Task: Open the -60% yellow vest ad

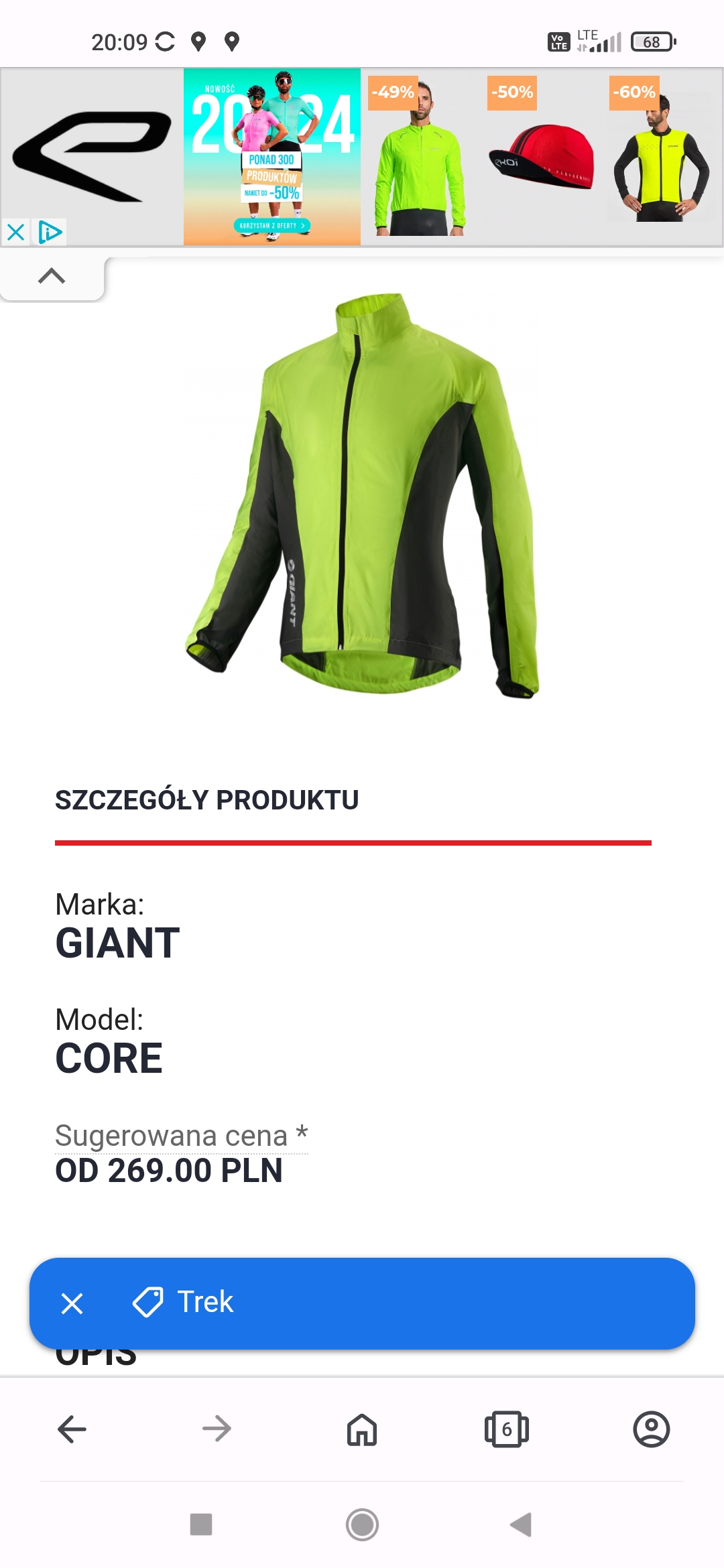Action: click(661, 157)
